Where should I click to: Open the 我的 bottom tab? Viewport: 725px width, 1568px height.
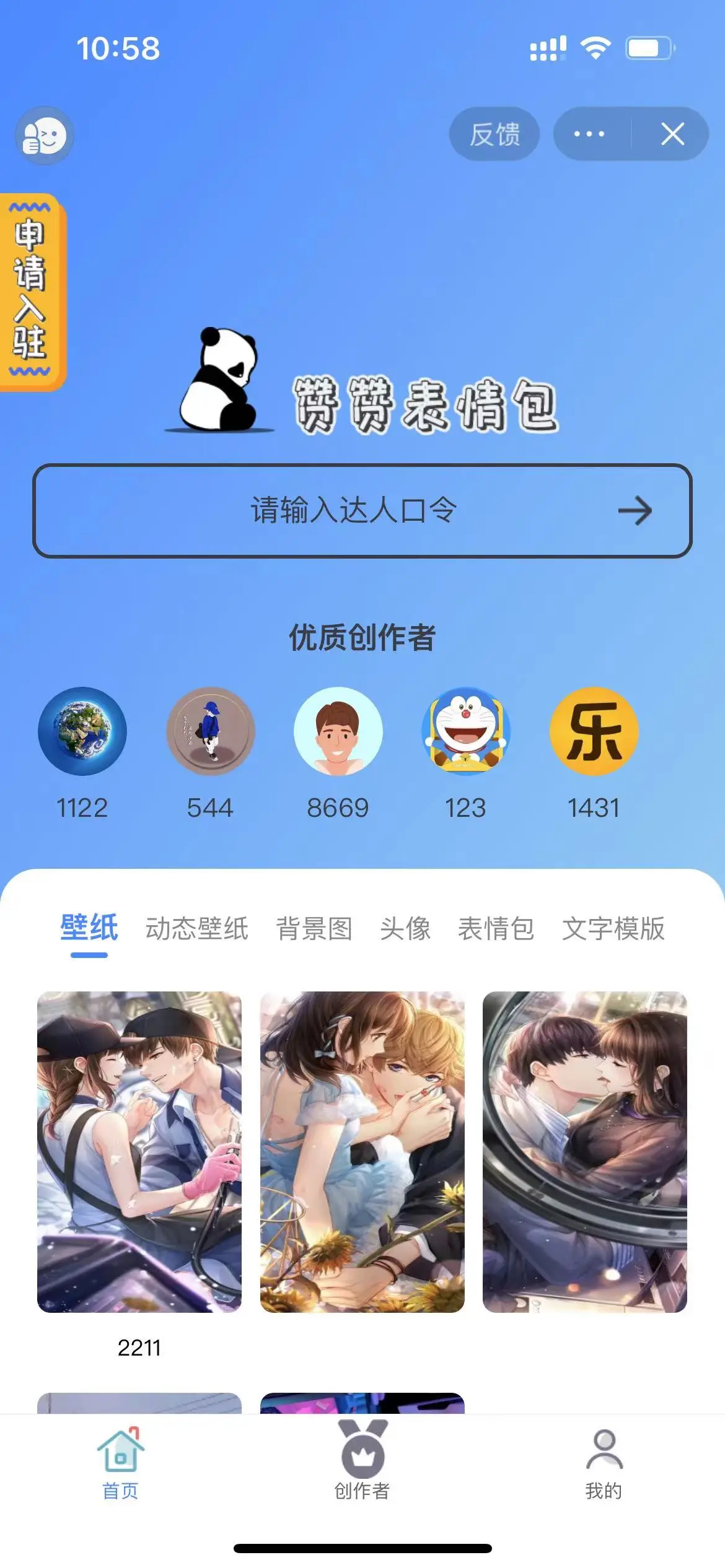[604, 1461]
